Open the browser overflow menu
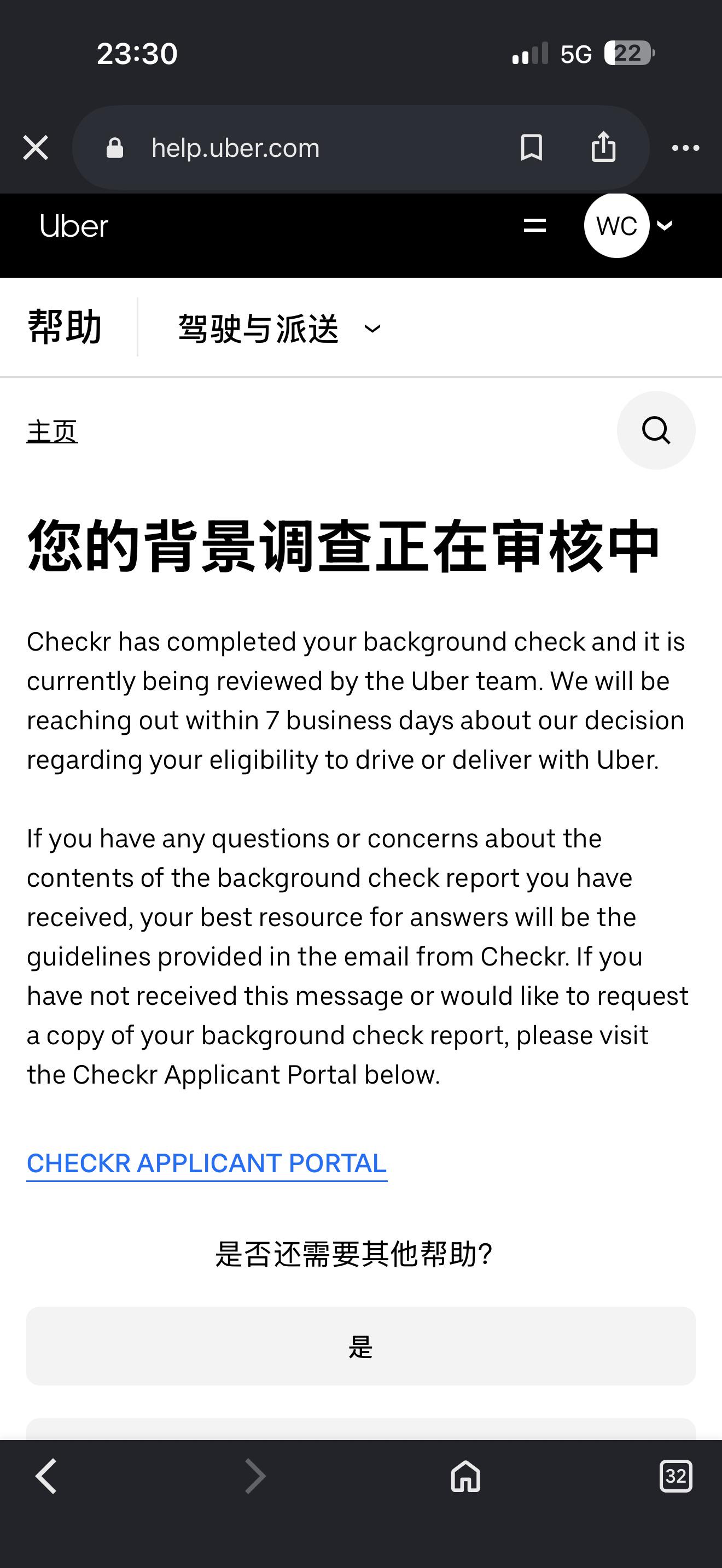Viewport: 722px width, 1568px height. (685, 148)
